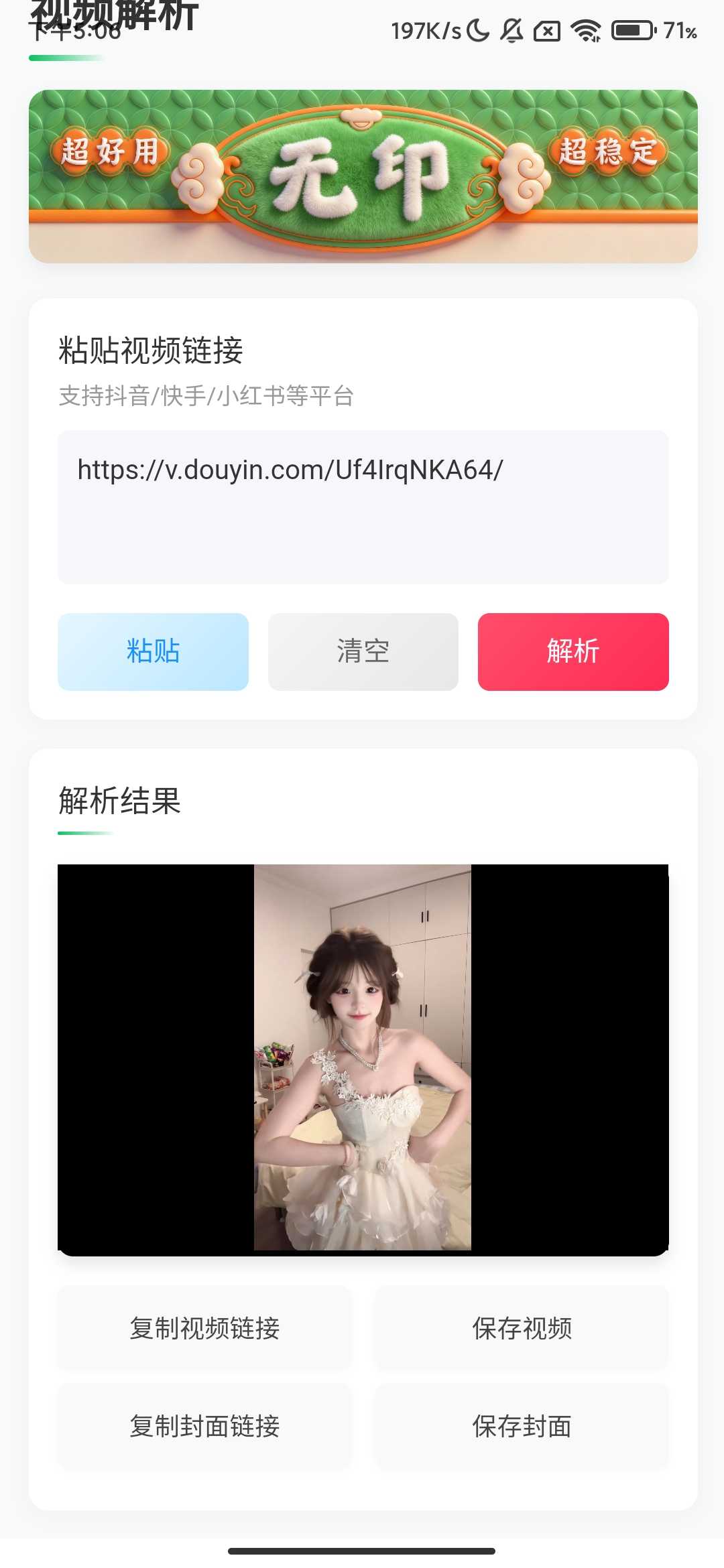Tap the douyin.com link input field
724x1568 pixels.
coord(362,507)
